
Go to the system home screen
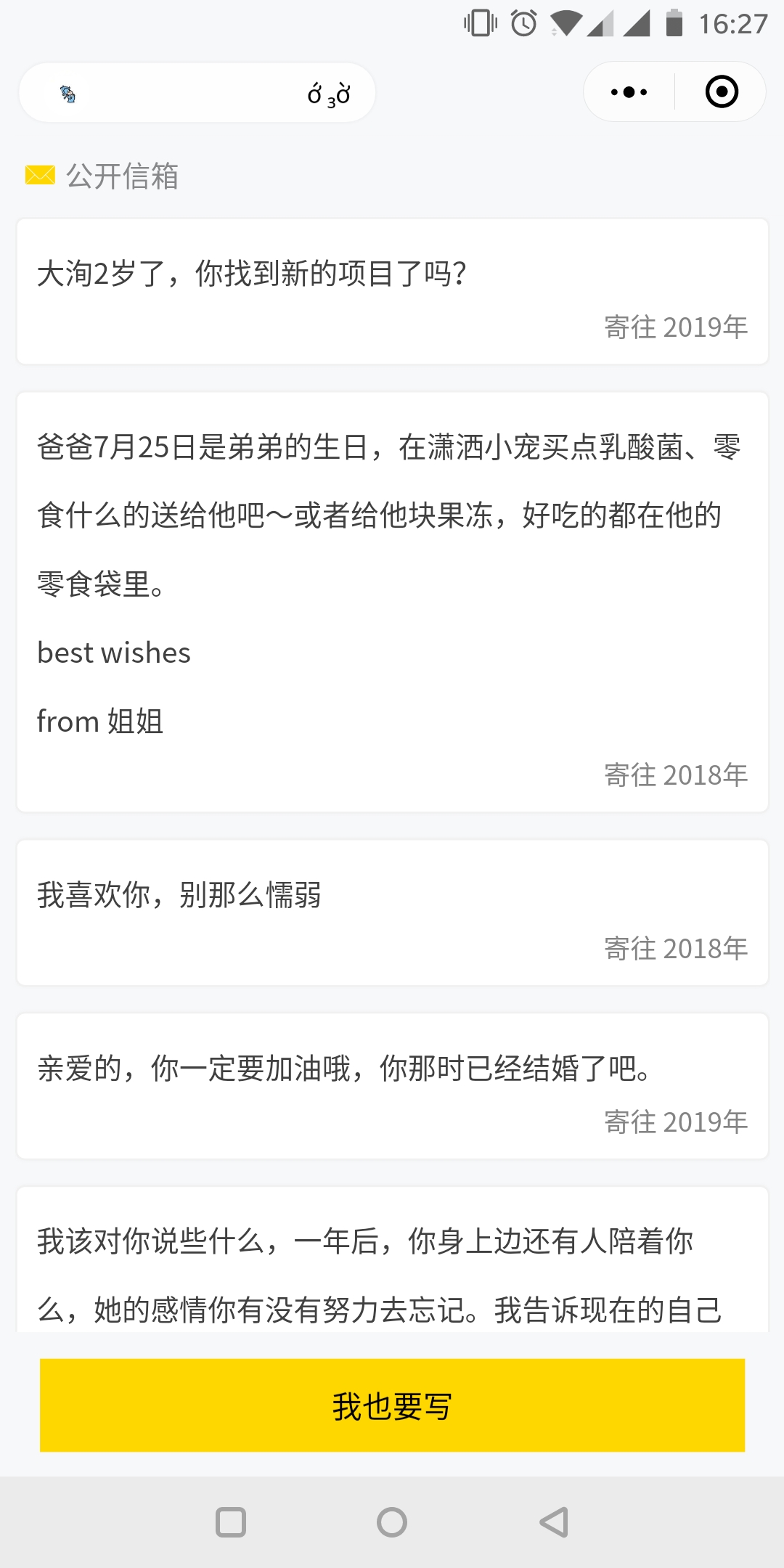tap(392, 1522)
